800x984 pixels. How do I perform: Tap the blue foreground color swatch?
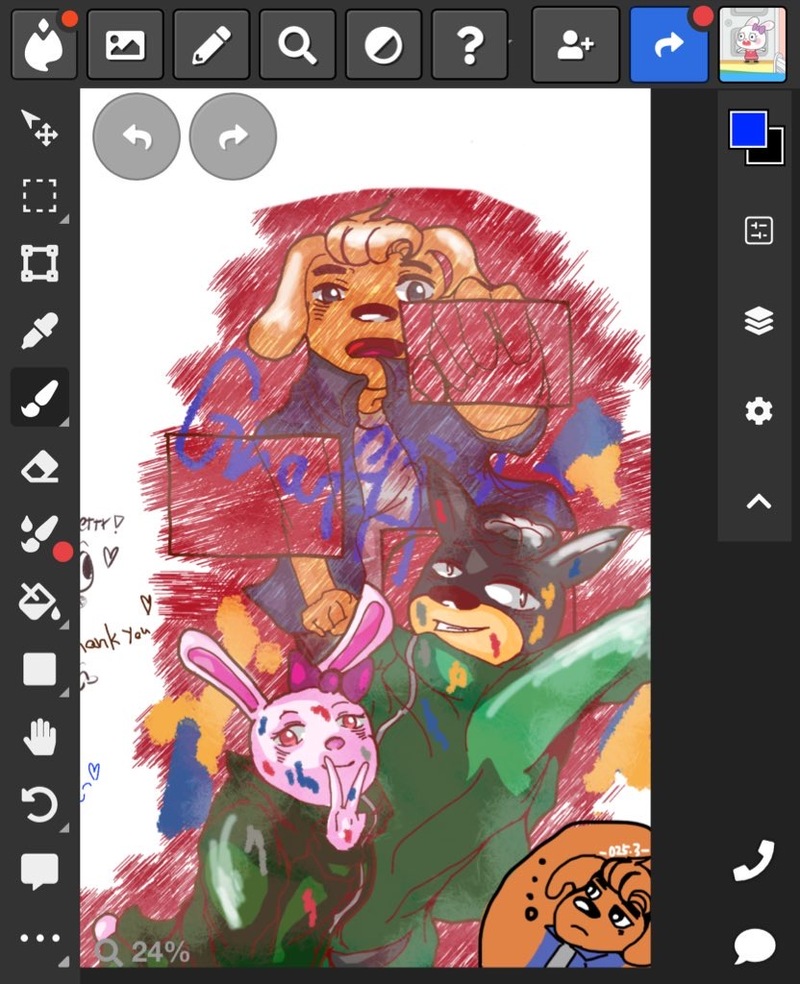pos(748,130)
